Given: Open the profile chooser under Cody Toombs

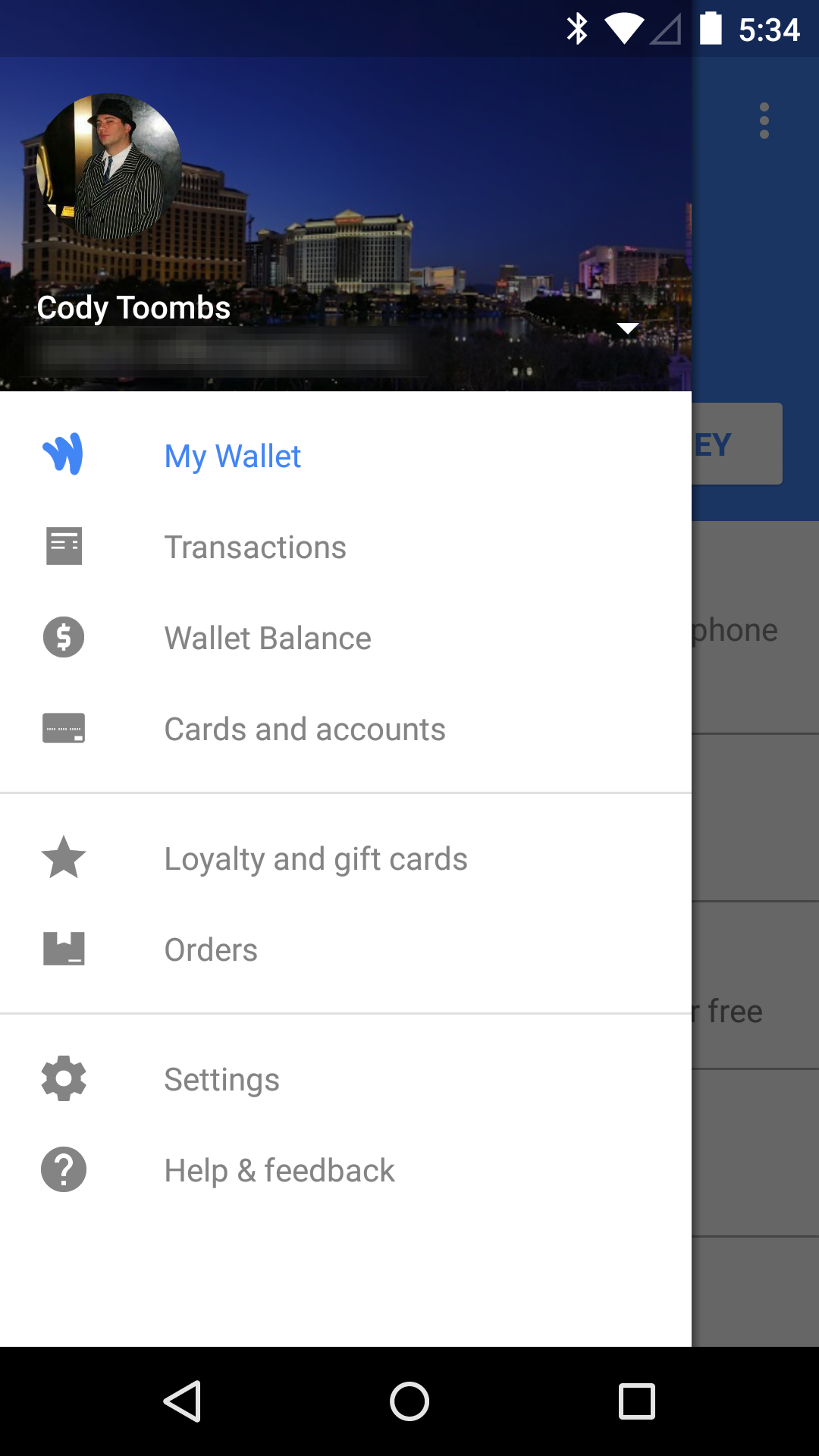Looking at the screenshot, I should (x=628, y=328).
